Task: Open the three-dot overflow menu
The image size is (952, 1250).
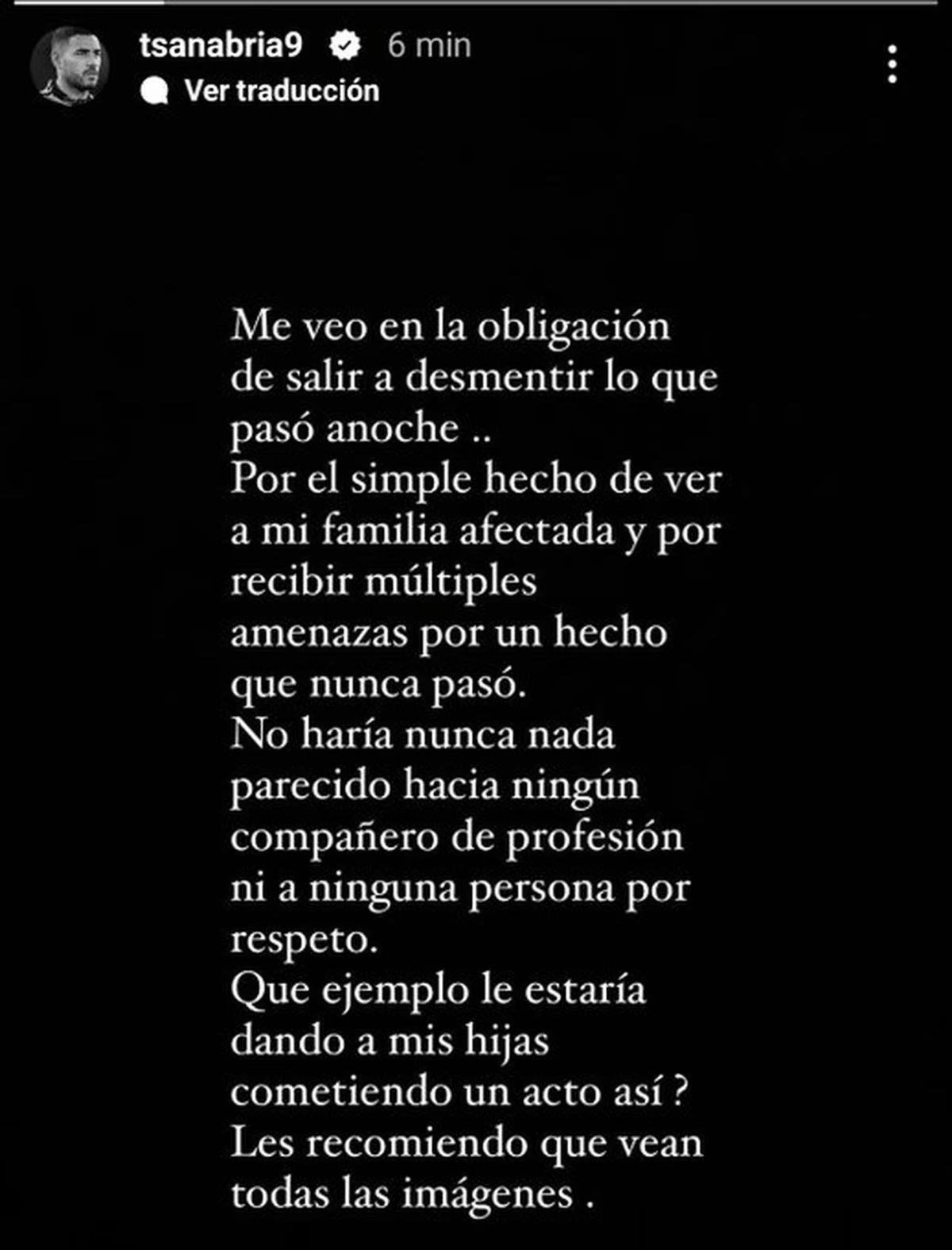Action: (892, 64)
